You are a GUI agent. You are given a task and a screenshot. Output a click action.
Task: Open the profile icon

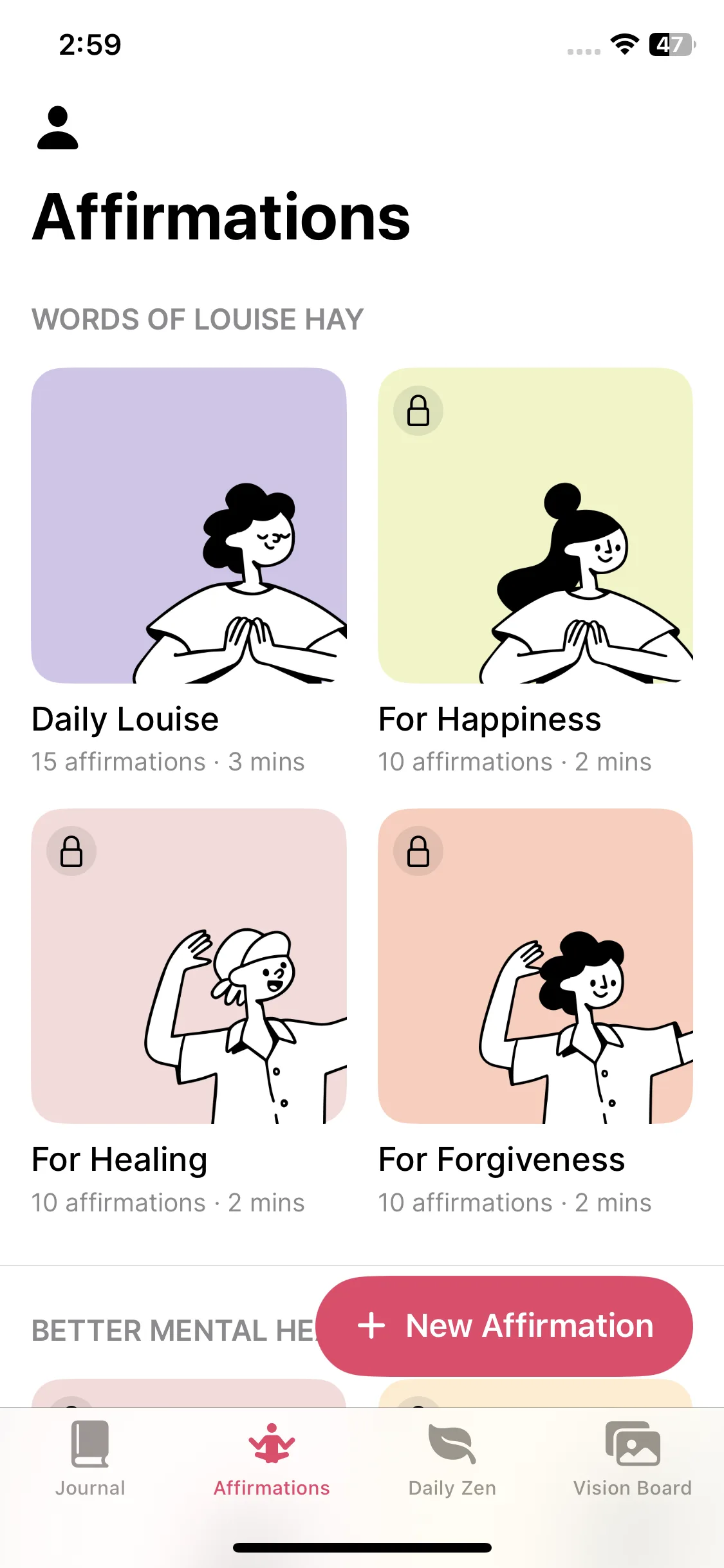(x=57, y=128)
